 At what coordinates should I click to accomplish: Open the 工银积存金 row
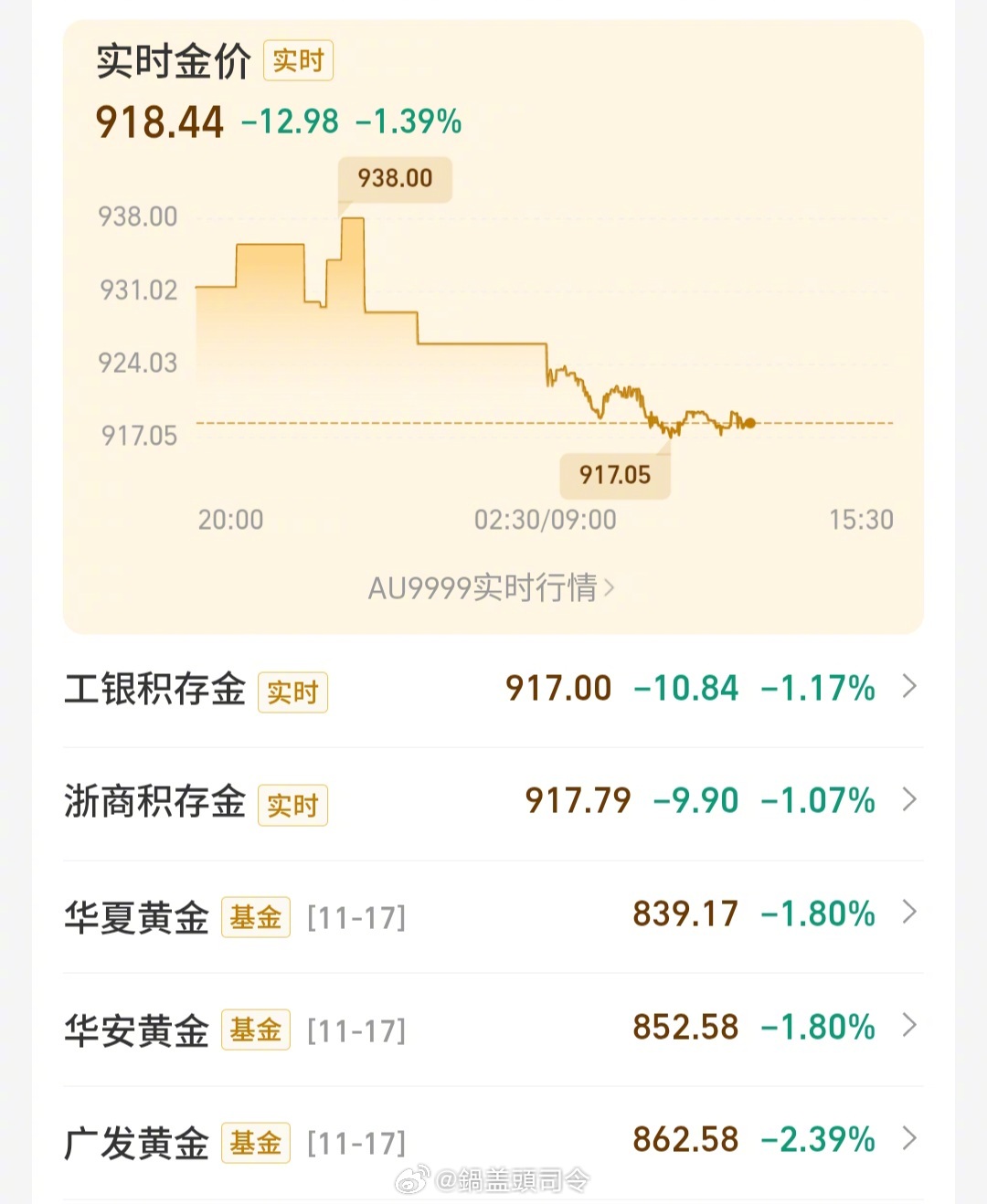(x=493, y=689)
